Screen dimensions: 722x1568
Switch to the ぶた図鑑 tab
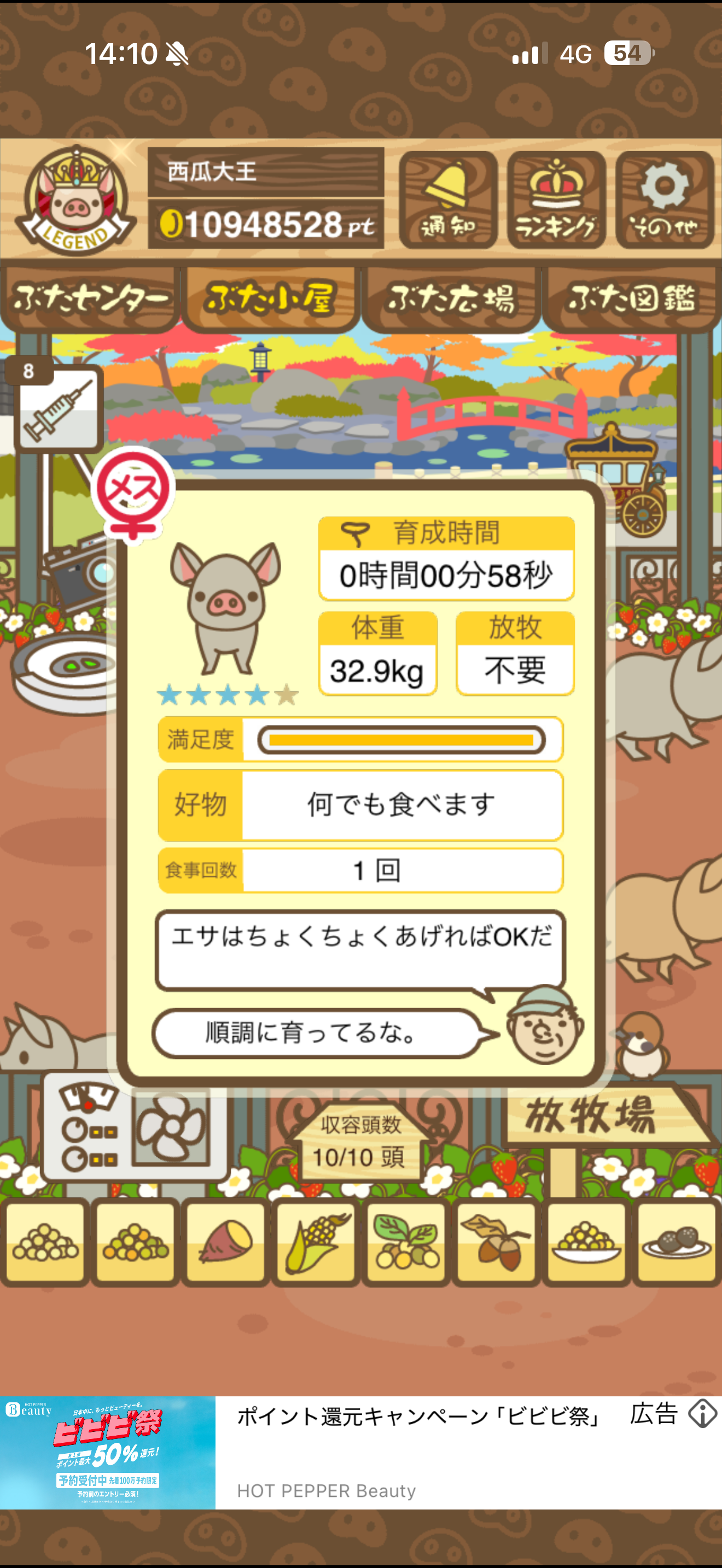(631, 300)
